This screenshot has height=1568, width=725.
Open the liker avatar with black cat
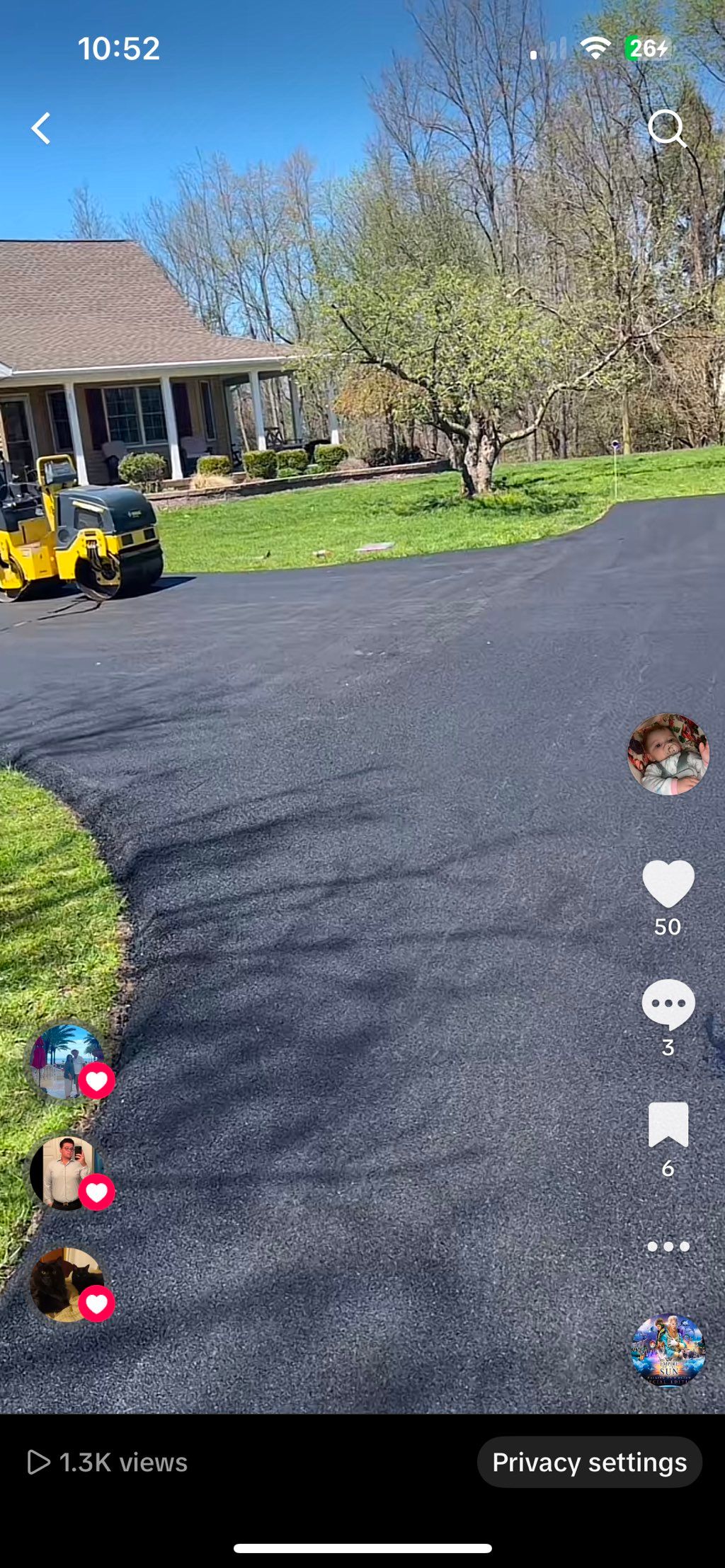click(x=67, y=1284)
